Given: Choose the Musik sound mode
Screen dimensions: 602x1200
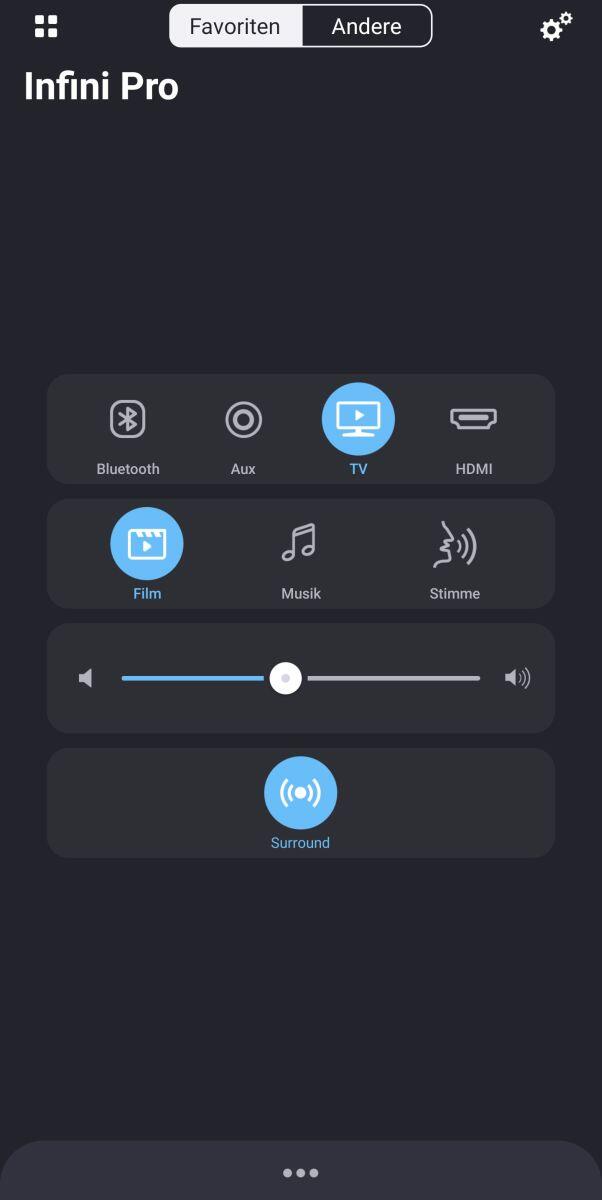Looking at the screenshot, I should 300,545.
